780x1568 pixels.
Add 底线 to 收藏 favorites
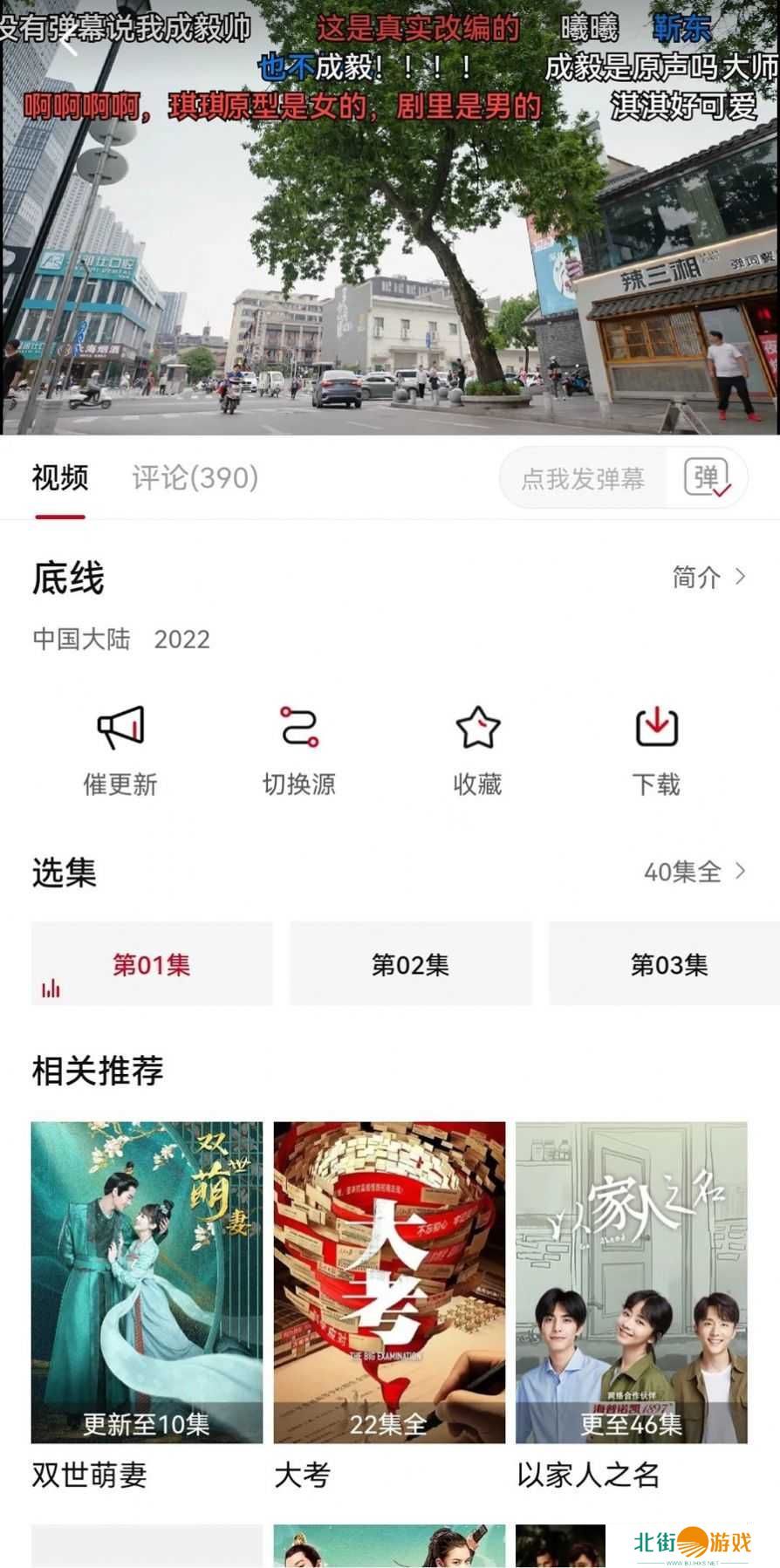click(477, 750)
